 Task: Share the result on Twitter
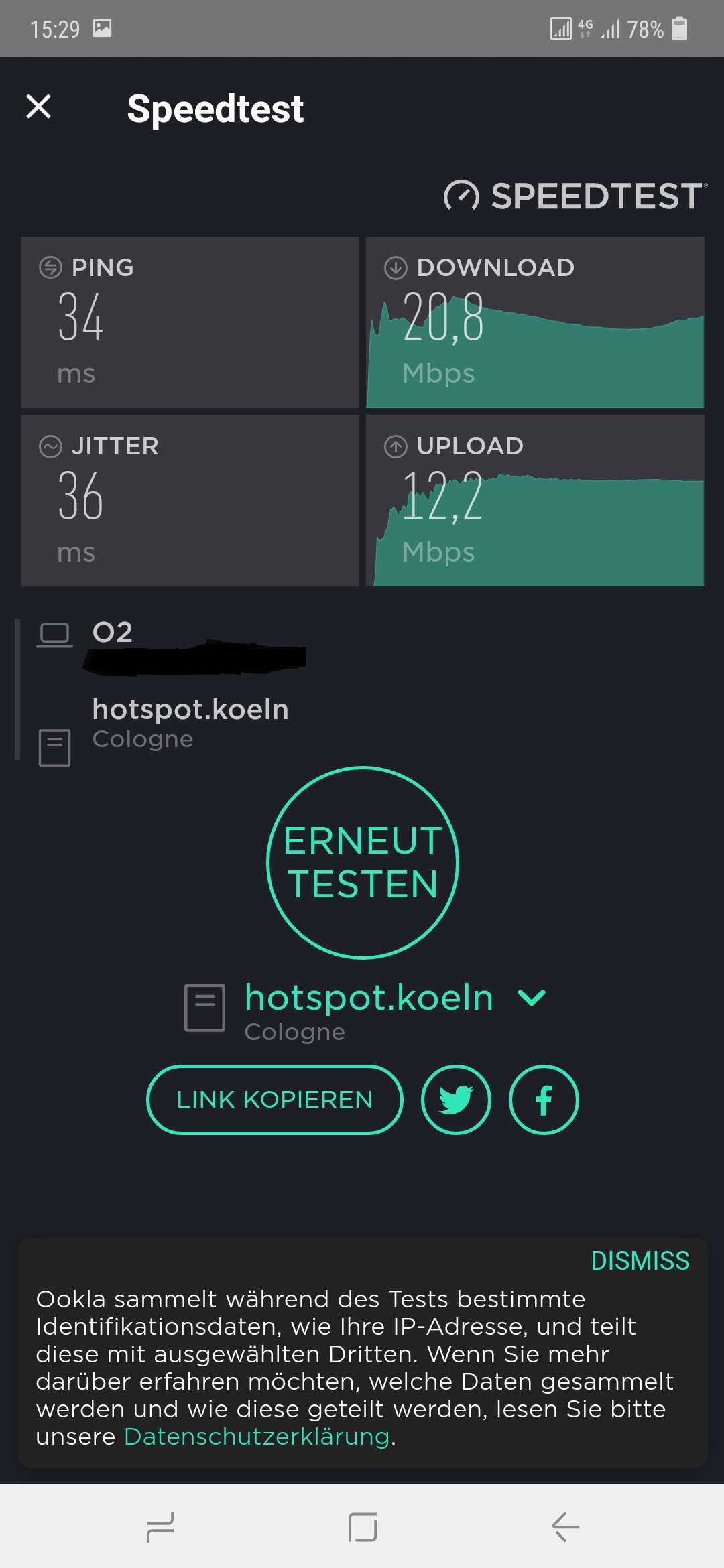pyautogui.click(x=456, y=1100)
